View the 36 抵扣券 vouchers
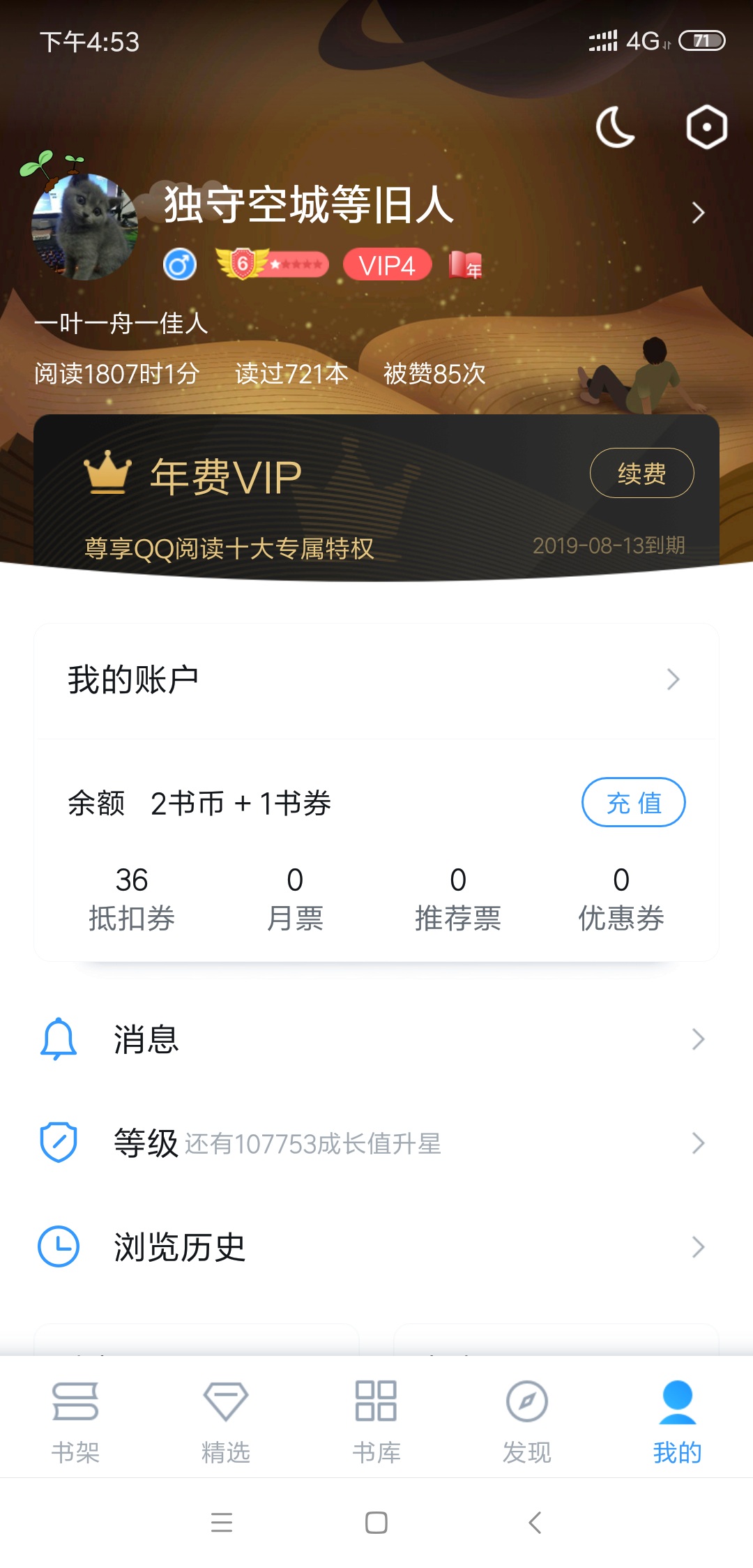Image resolution: width=753 pixels, height=1568 pixels. pos(132,898)
